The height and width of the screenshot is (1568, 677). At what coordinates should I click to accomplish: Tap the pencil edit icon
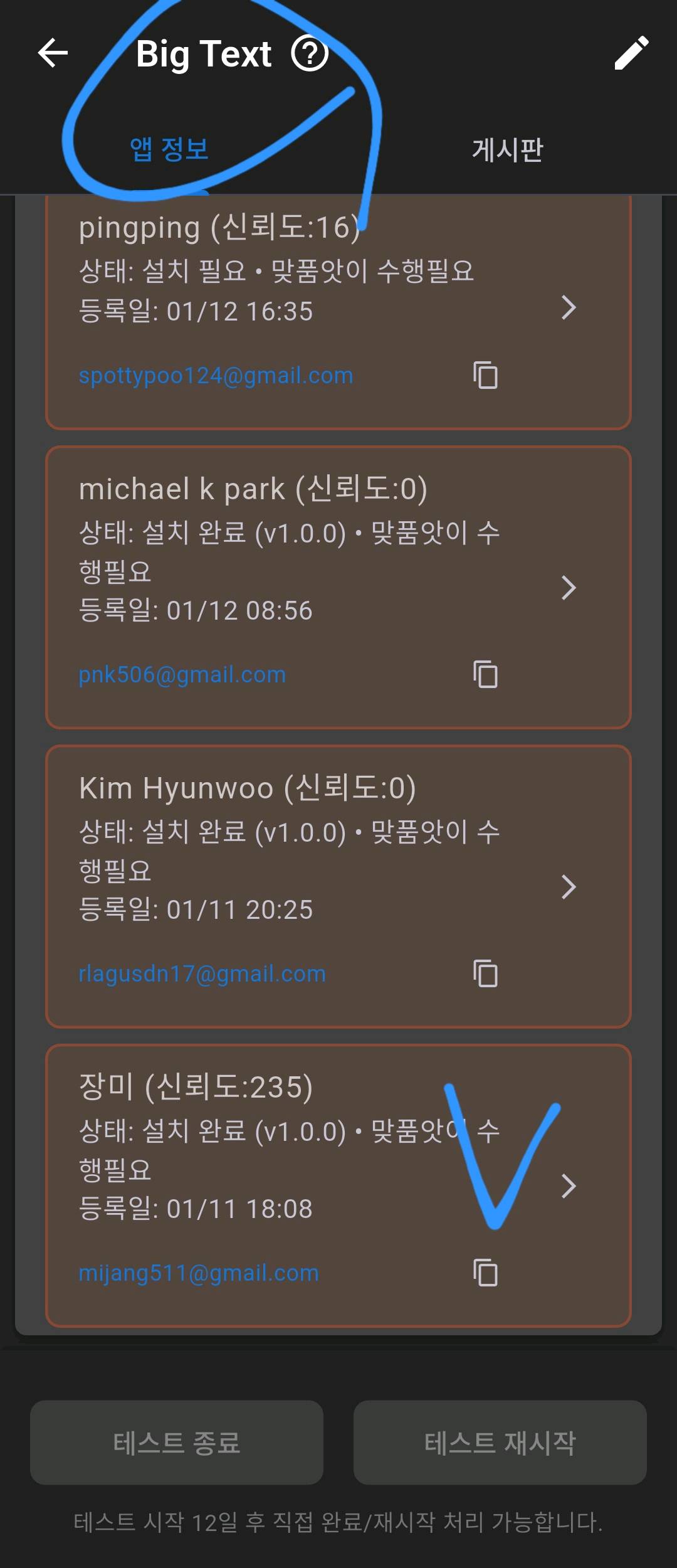coord(631,53)
